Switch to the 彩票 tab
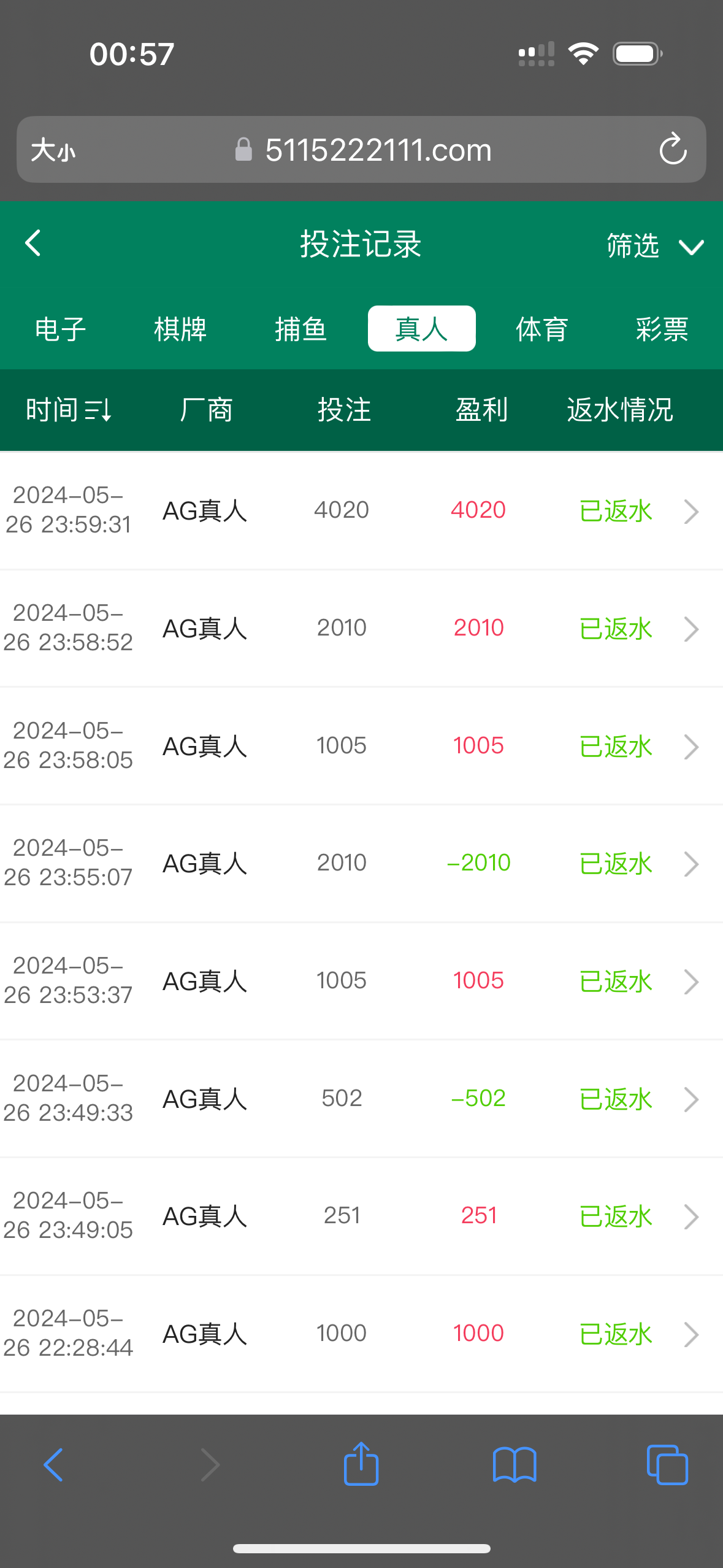The width and height of the screenshot is (723, 1568). point(662,329)
